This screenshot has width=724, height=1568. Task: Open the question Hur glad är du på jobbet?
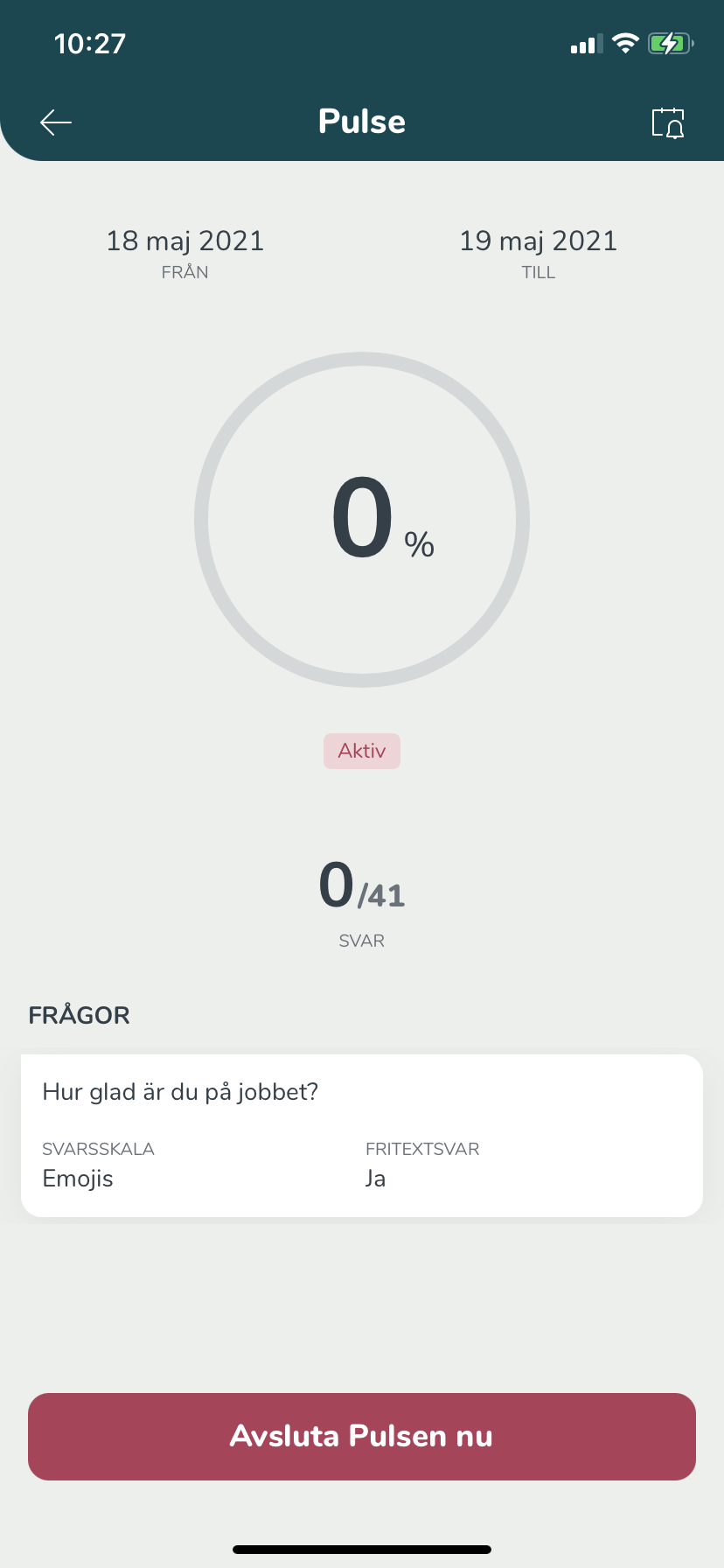point(362,1136)
